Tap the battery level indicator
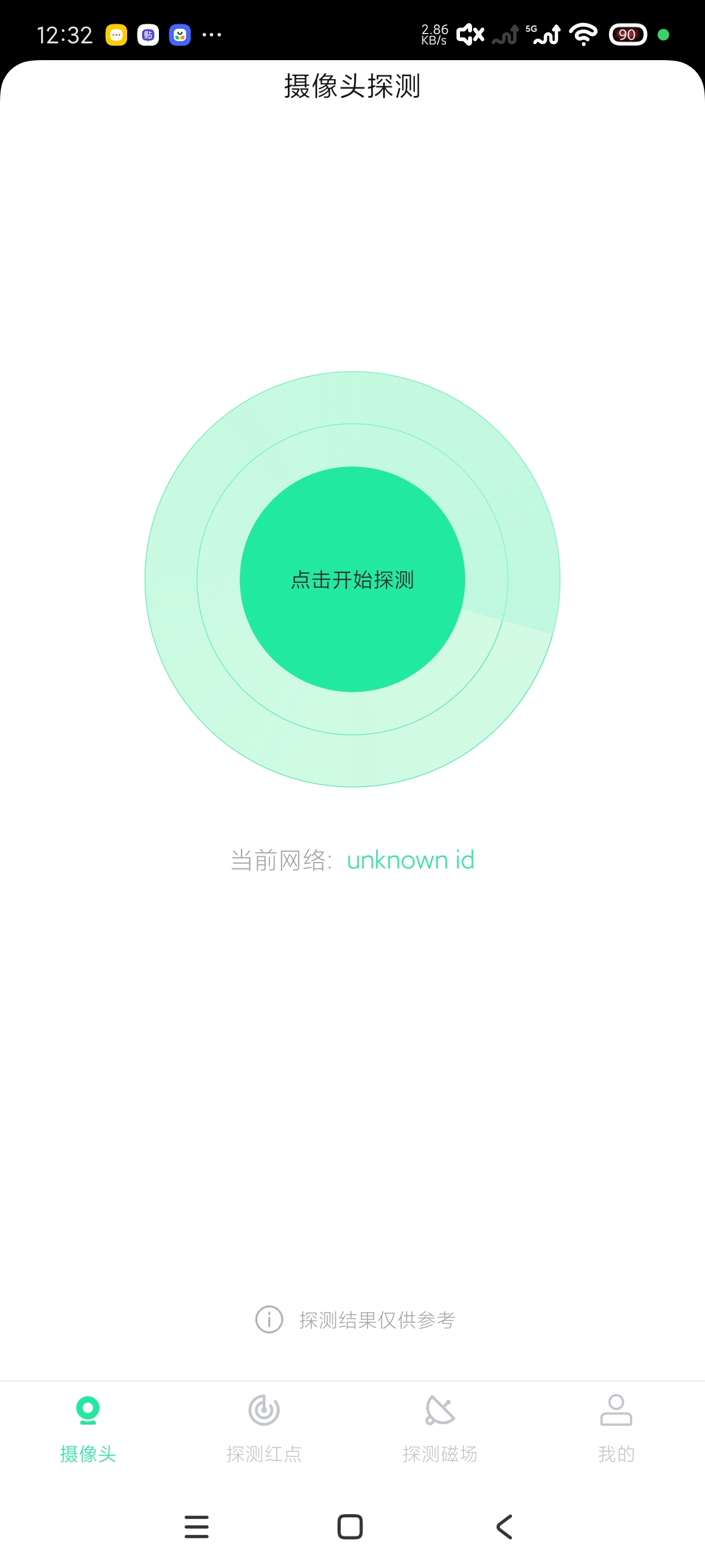 (627, 35)
